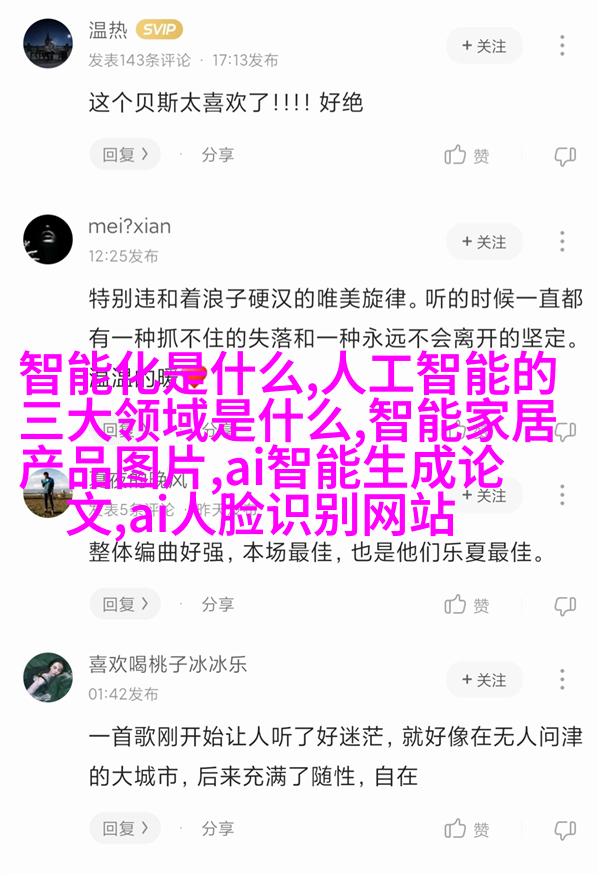Image resolution: width=600 pixels, height=876 pixels.
Task: Like 温热's comment
Action: pyautogui.click(x=467, y=155)
